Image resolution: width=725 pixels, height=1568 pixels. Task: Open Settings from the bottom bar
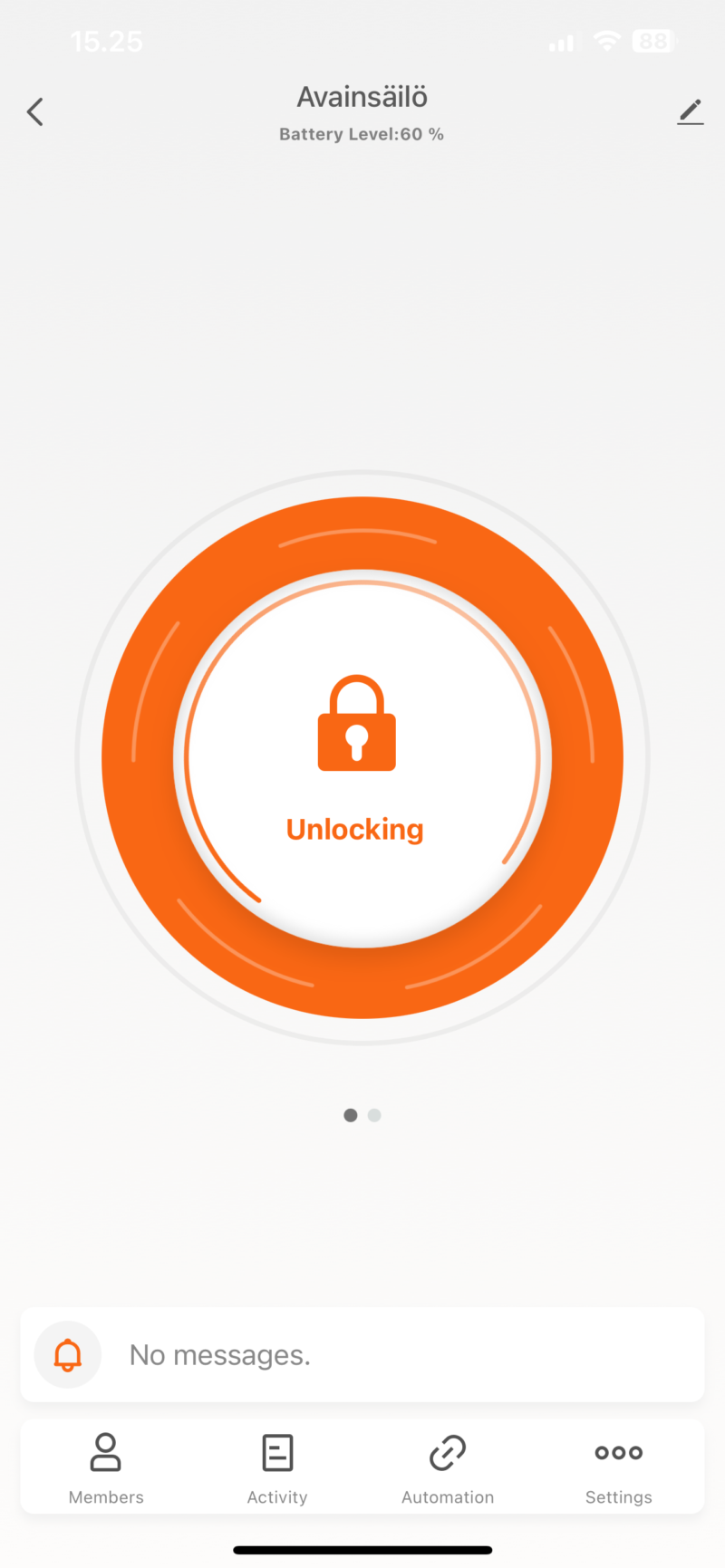(618, 1467)
